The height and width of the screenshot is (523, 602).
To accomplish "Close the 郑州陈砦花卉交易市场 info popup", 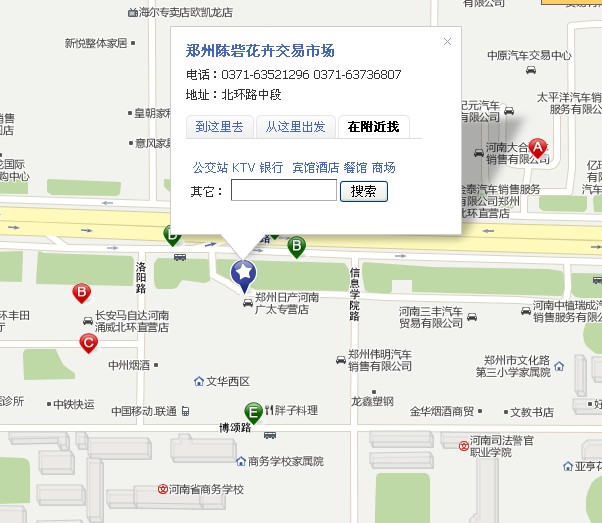I will click(x=447, y=41).
